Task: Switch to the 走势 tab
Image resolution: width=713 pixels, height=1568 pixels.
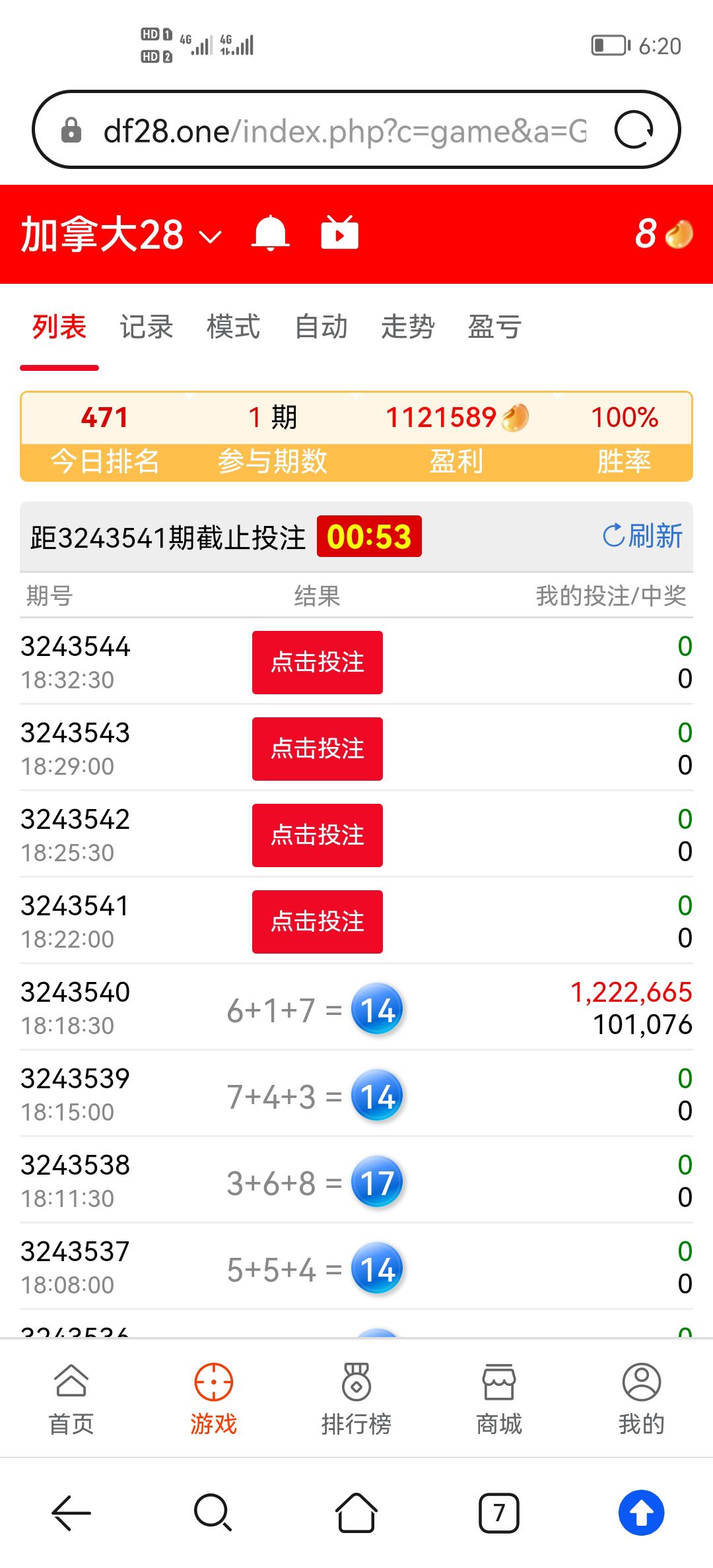Action: 410,327
